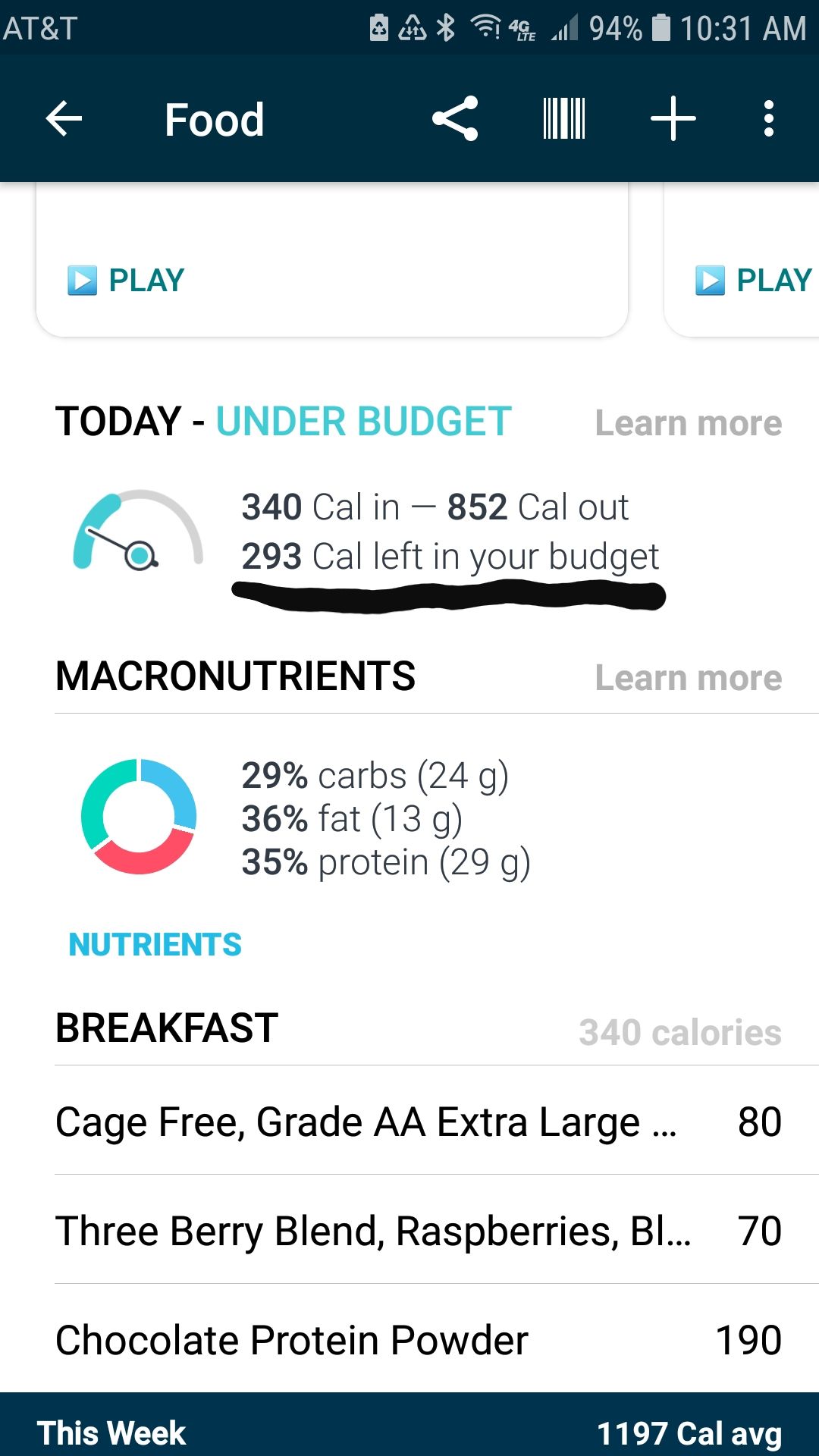The height and width of the screenshot is (1456, 819).
Task: Select Chocolate Protein Powder entry
Action: (290, 1340)
